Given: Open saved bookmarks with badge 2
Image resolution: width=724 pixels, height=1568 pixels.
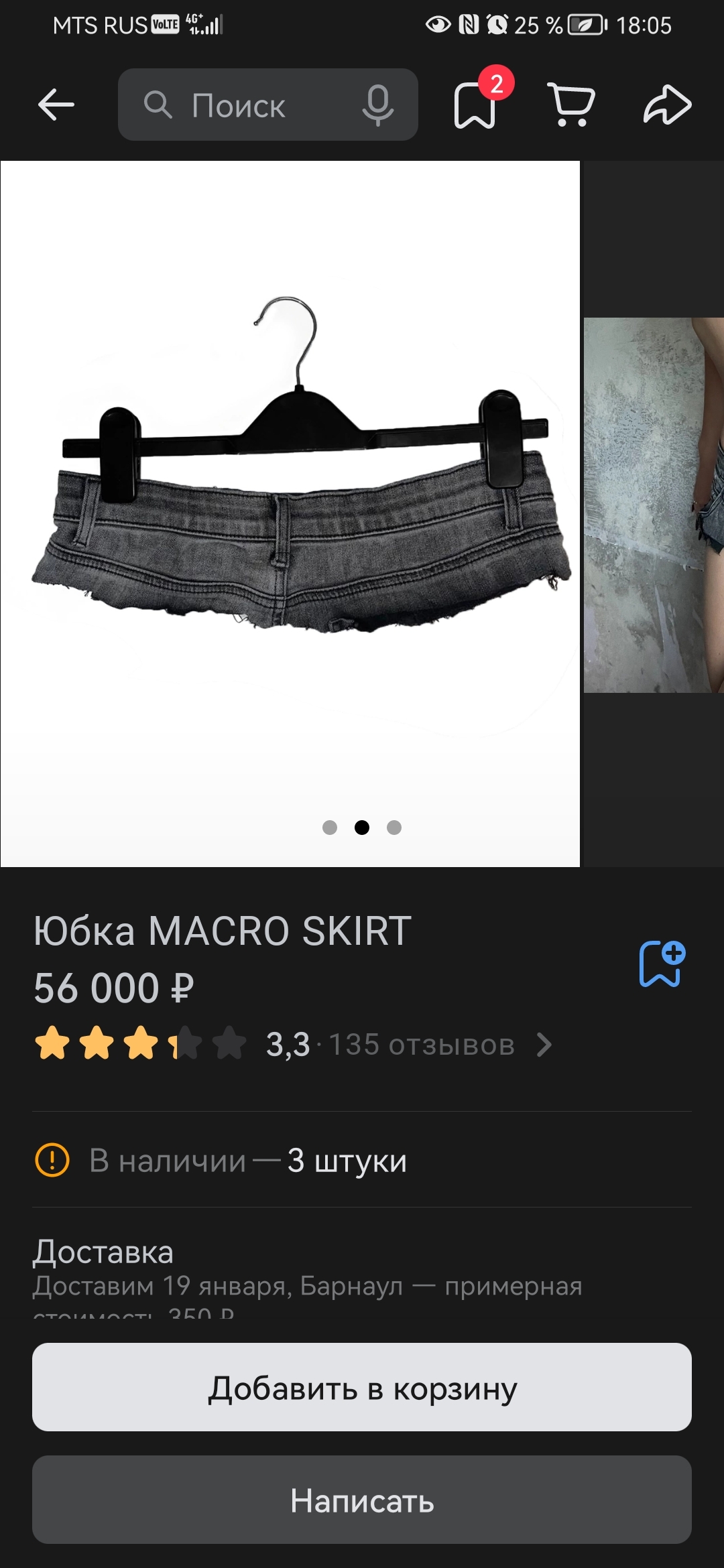Looking at the screenshot, I should pyautogui.click(x=475, y=105).
